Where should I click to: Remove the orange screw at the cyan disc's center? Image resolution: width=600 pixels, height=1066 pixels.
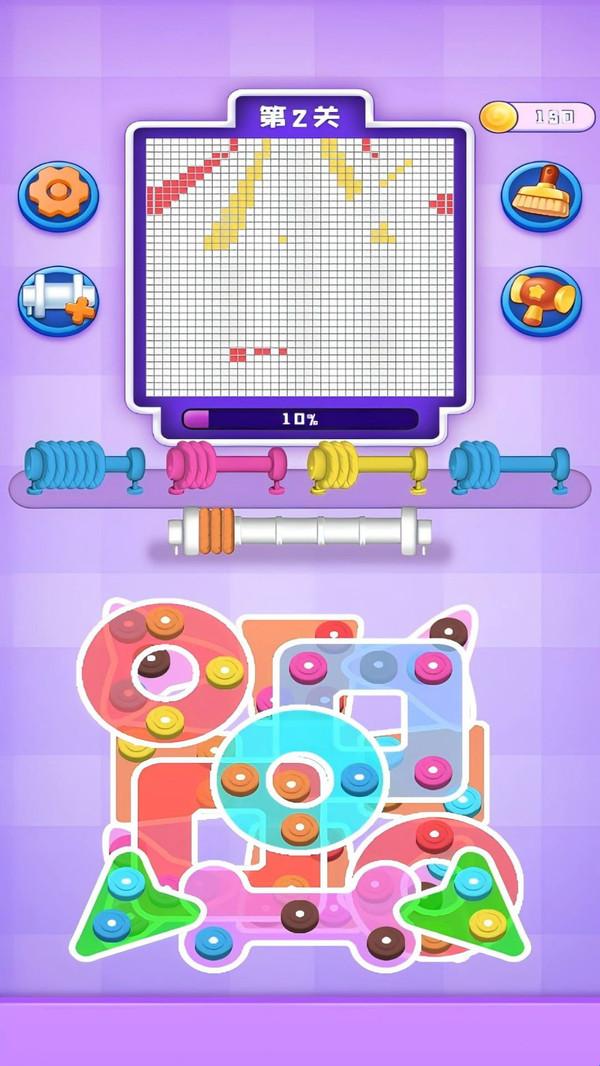coord(291,782)
